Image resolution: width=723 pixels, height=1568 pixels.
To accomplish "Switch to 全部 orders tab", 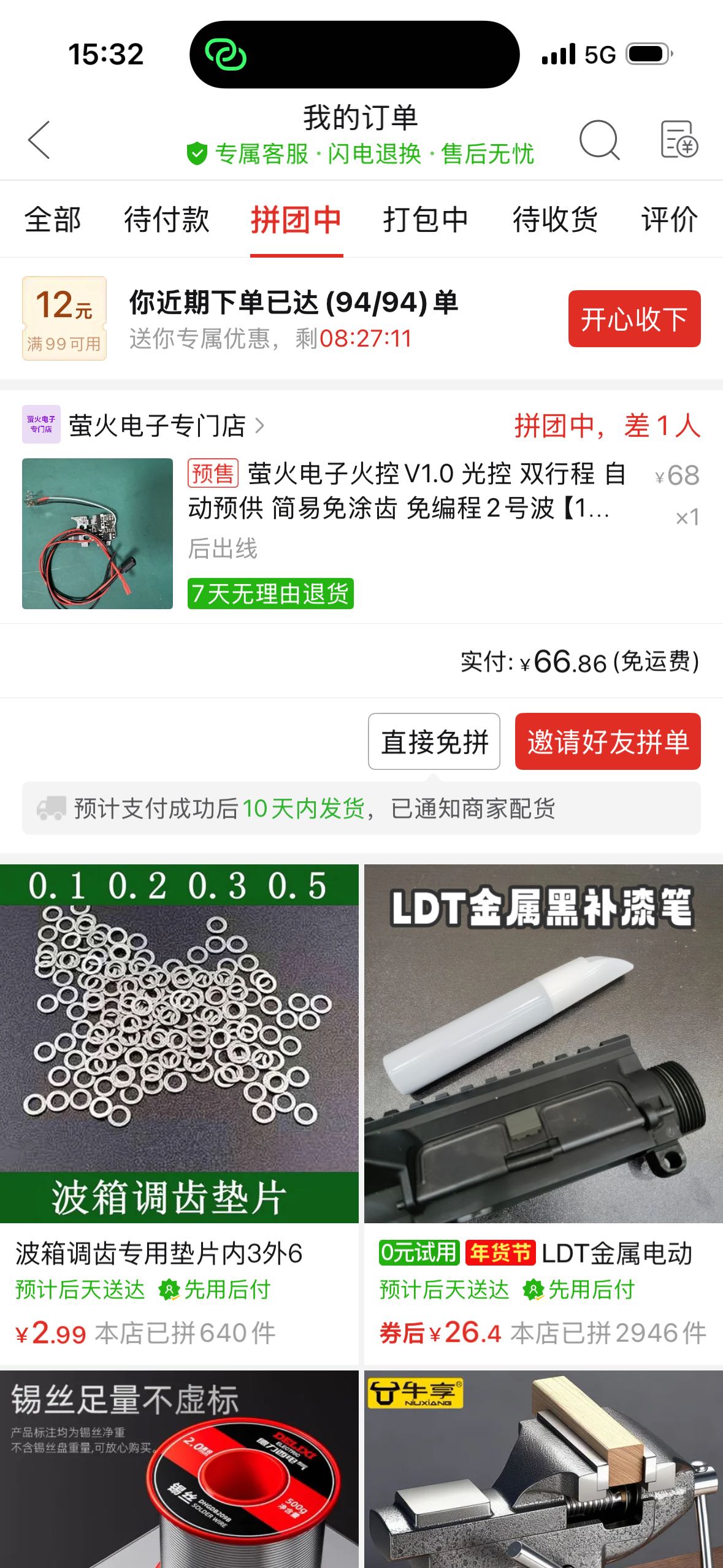I will (53, 220).
